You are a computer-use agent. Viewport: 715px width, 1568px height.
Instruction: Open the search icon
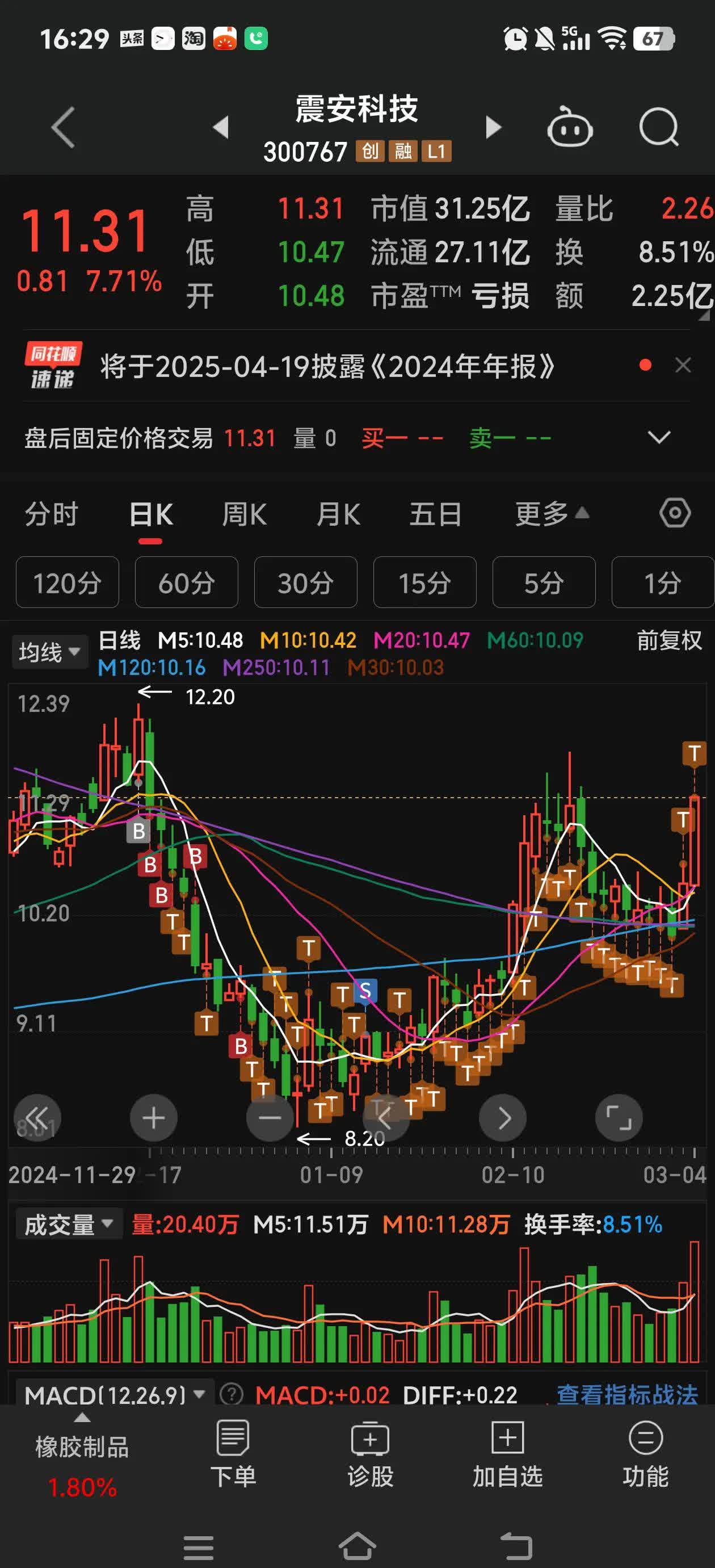[x=659, y=127]
